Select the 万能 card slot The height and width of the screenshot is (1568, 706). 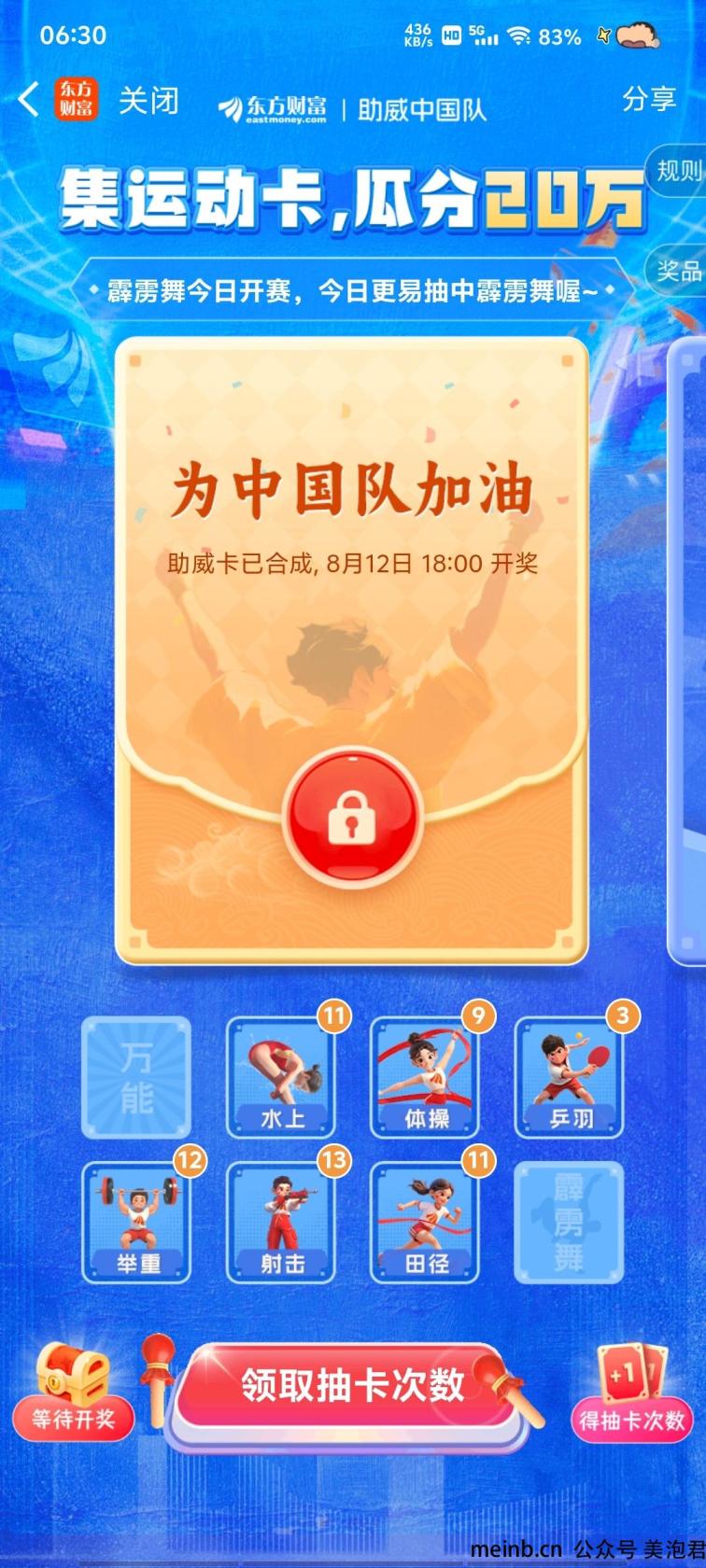(x=136, y=1077)
